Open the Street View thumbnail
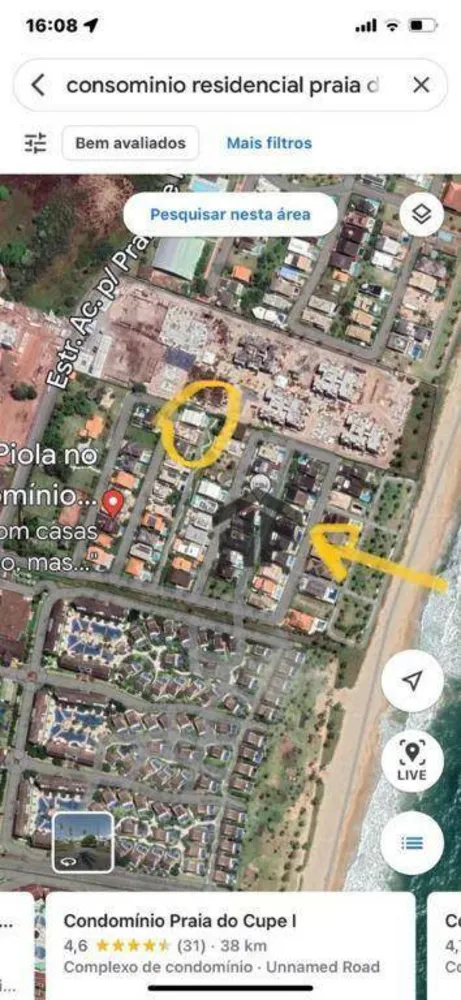This screenshot has width=461, height=1000. [x=83, y=842]
